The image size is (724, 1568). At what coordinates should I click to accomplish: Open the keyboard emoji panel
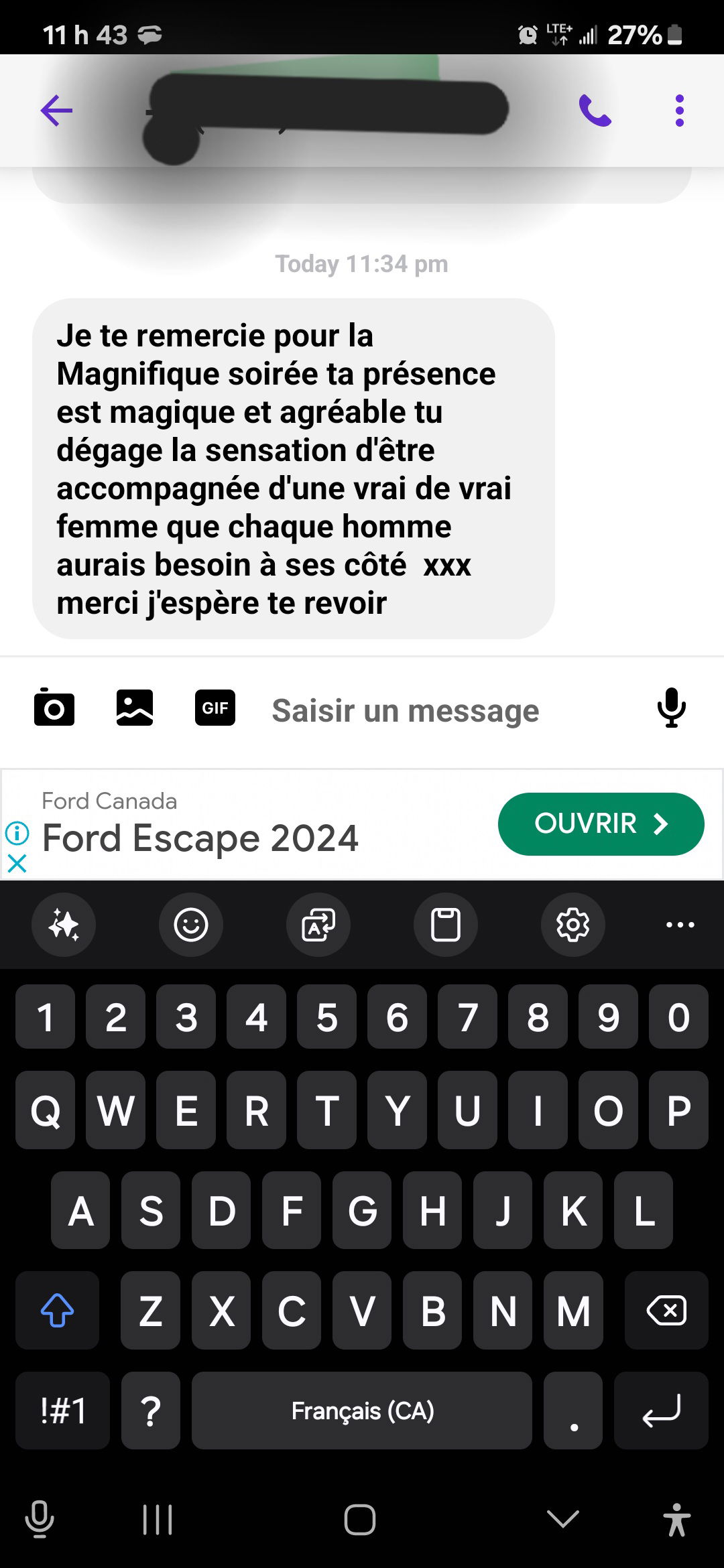(191, 925)
